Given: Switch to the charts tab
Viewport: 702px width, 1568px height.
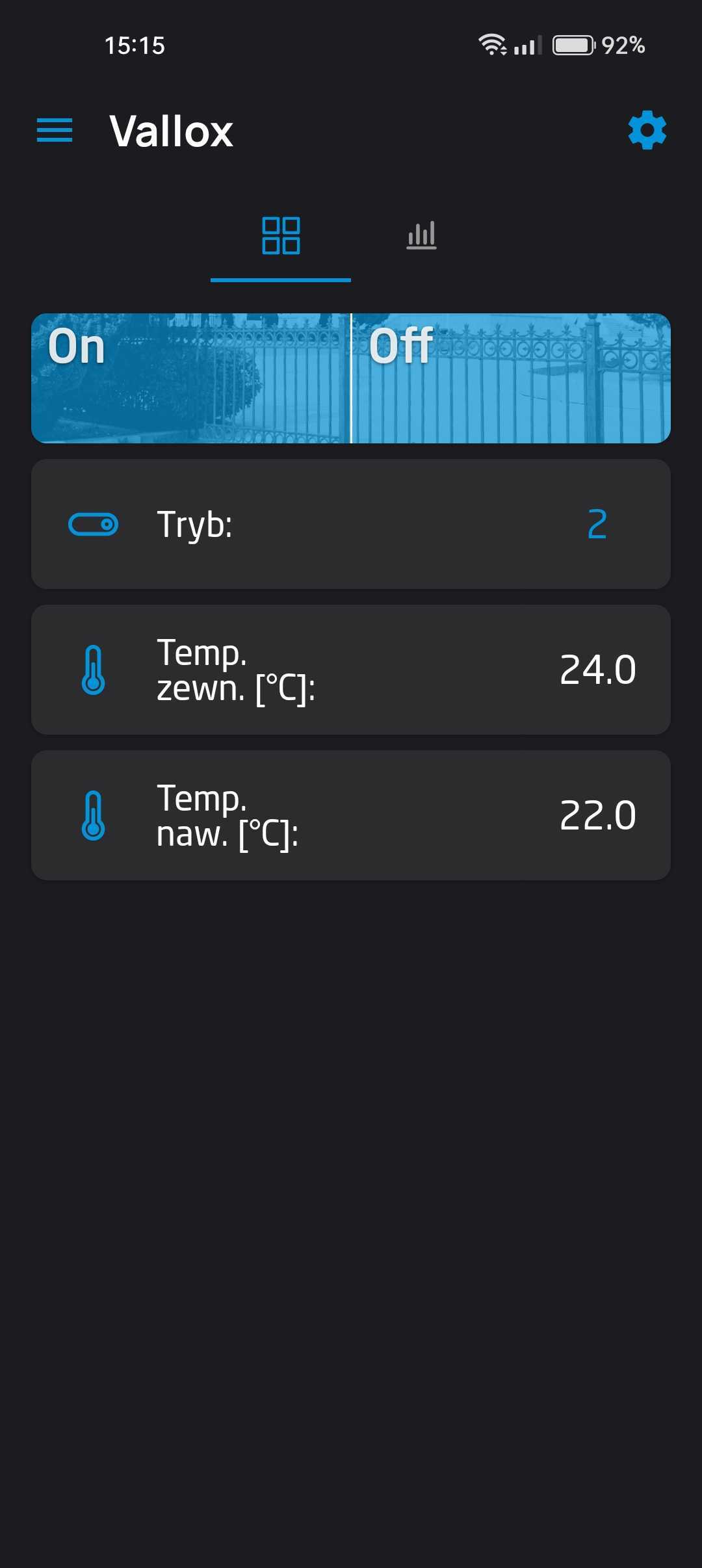Looking at the screenshot, I should point(421,236).
